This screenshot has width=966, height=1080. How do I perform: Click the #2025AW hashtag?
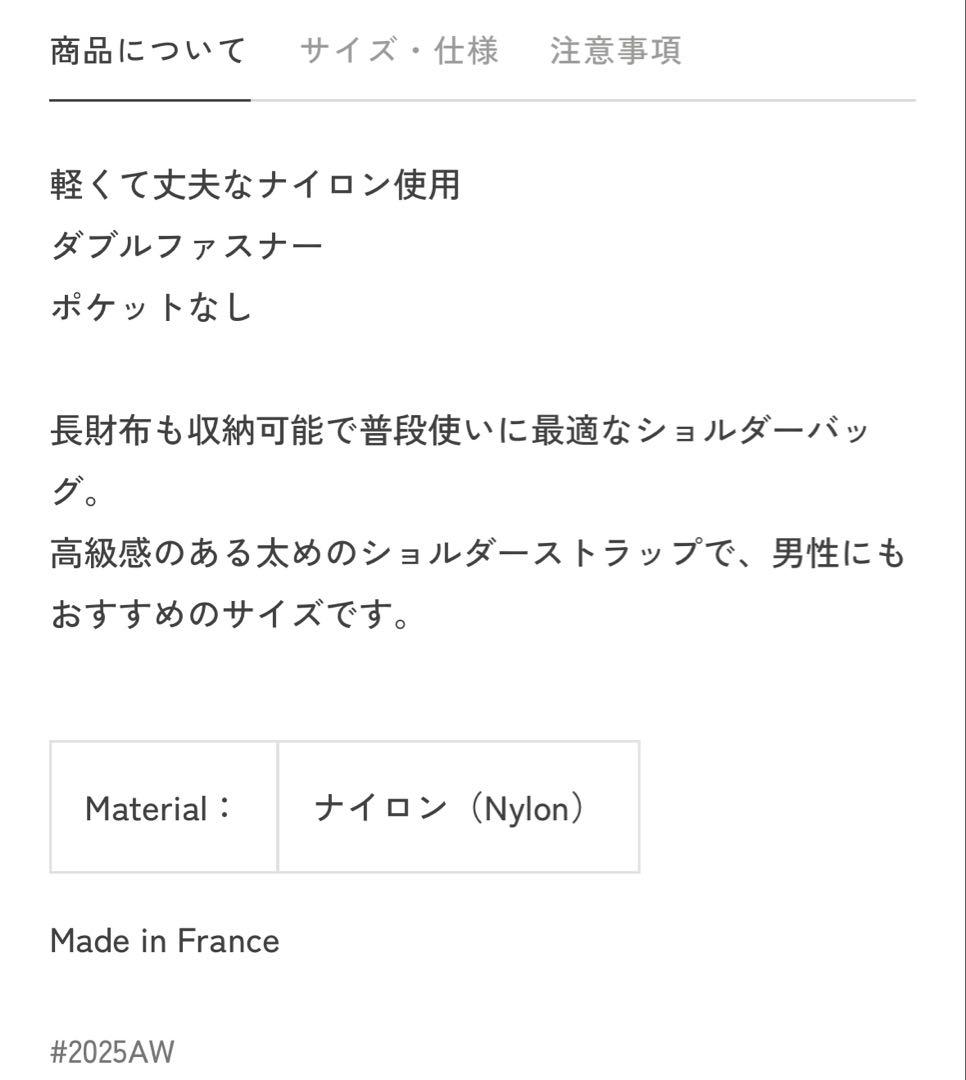click(113, 1052)
